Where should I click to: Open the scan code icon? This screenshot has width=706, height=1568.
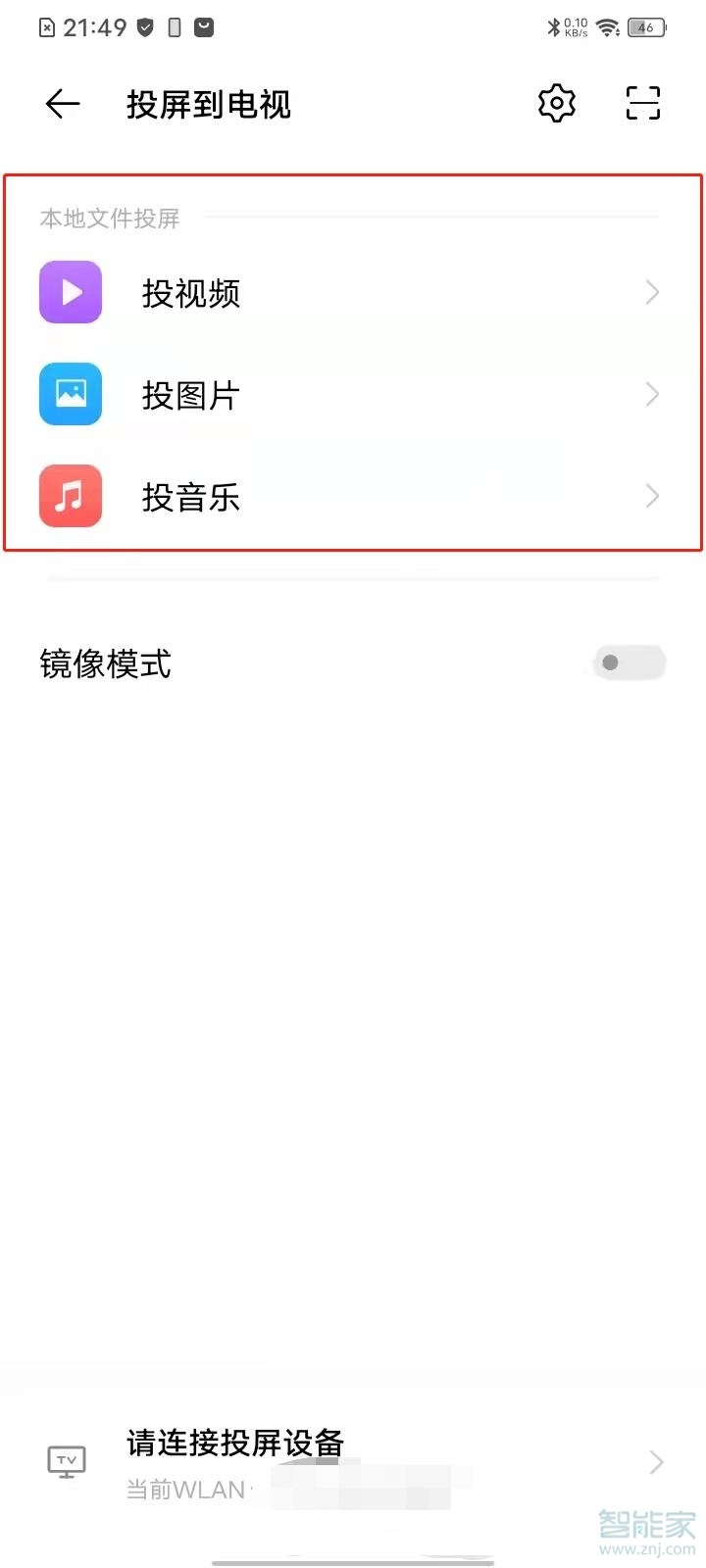tap(643, 103)
